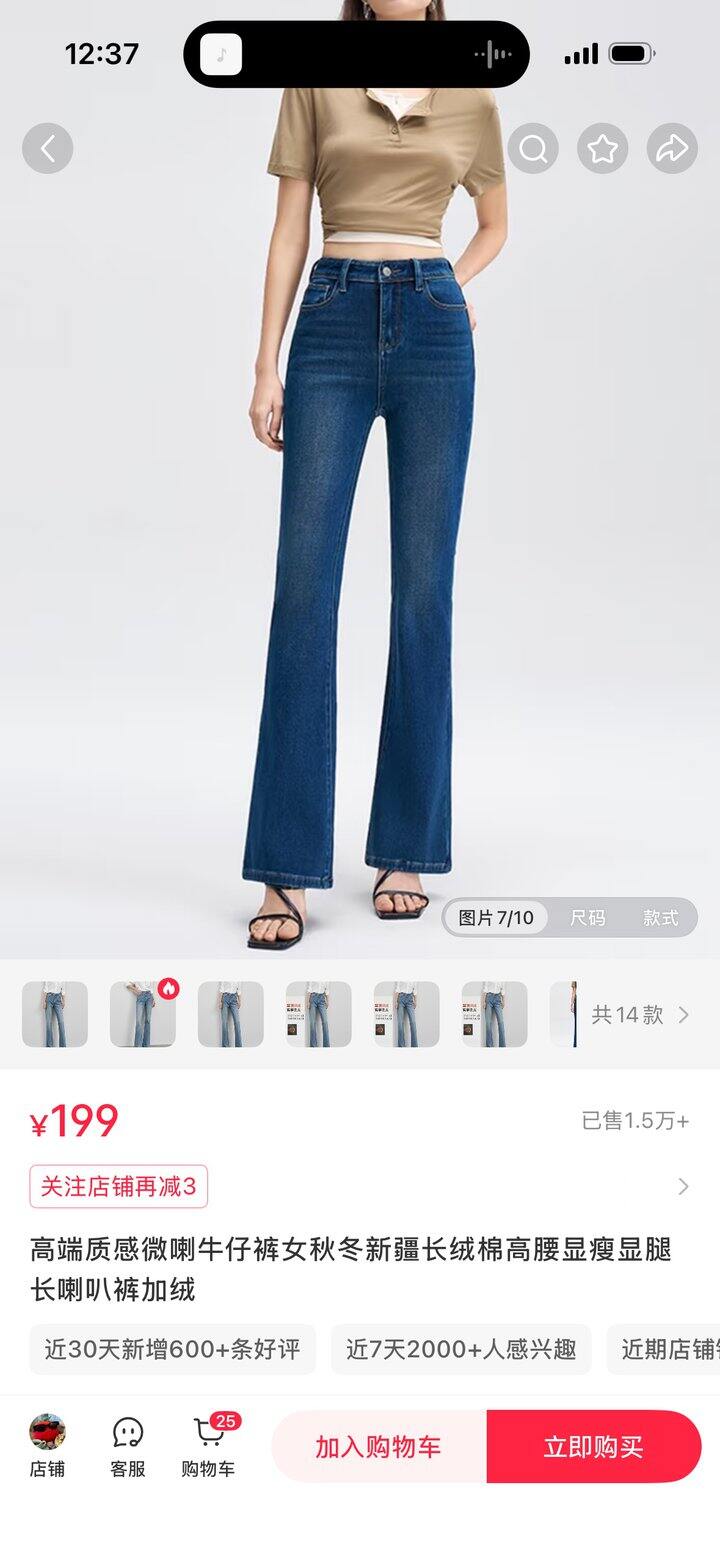Image resolution: width=720 pixels, height=1560 pixels.
Task: Select the 图片 7/10 segment
Action: pyautogui.click(x=496, y=917)
